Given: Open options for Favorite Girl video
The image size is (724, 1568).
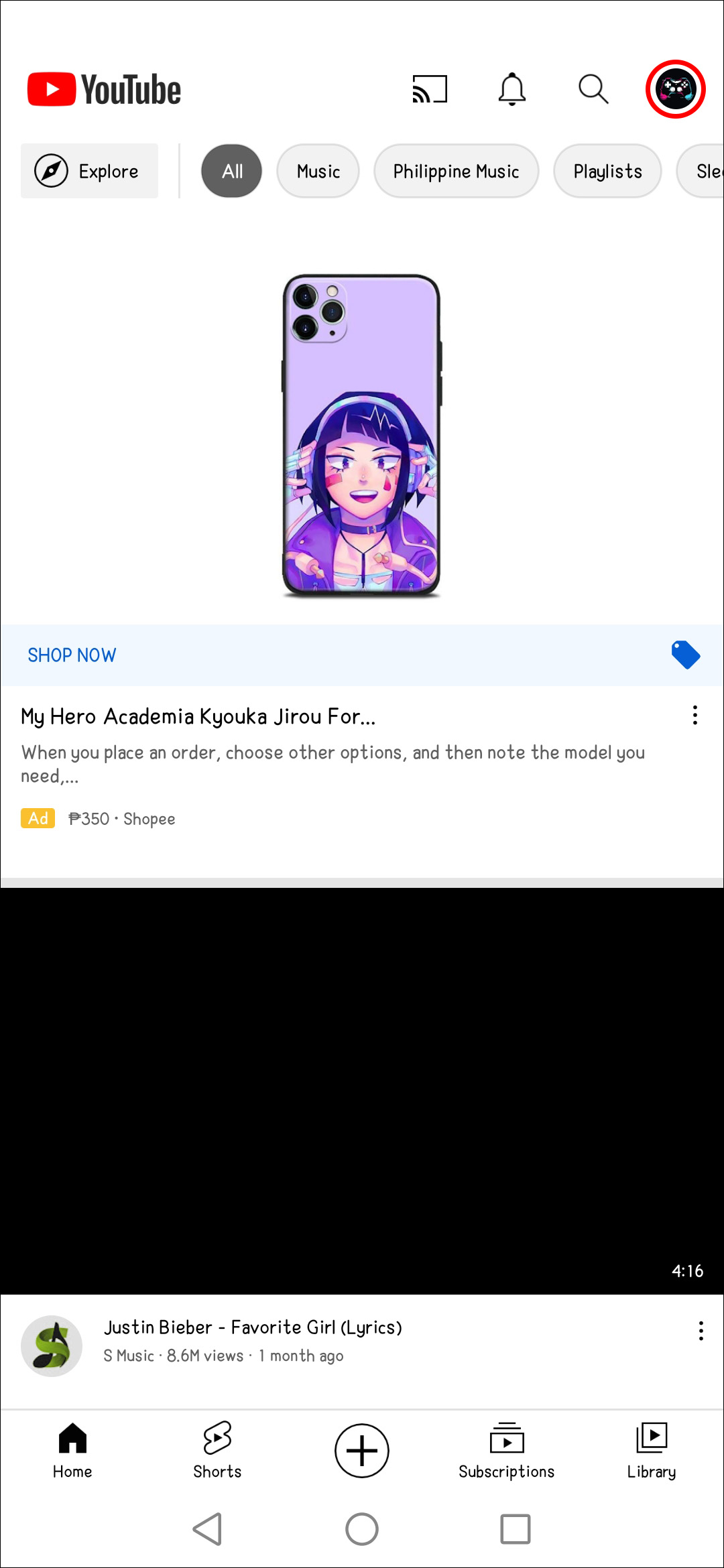Looking at the screenshot, I should pos(701,1331).
